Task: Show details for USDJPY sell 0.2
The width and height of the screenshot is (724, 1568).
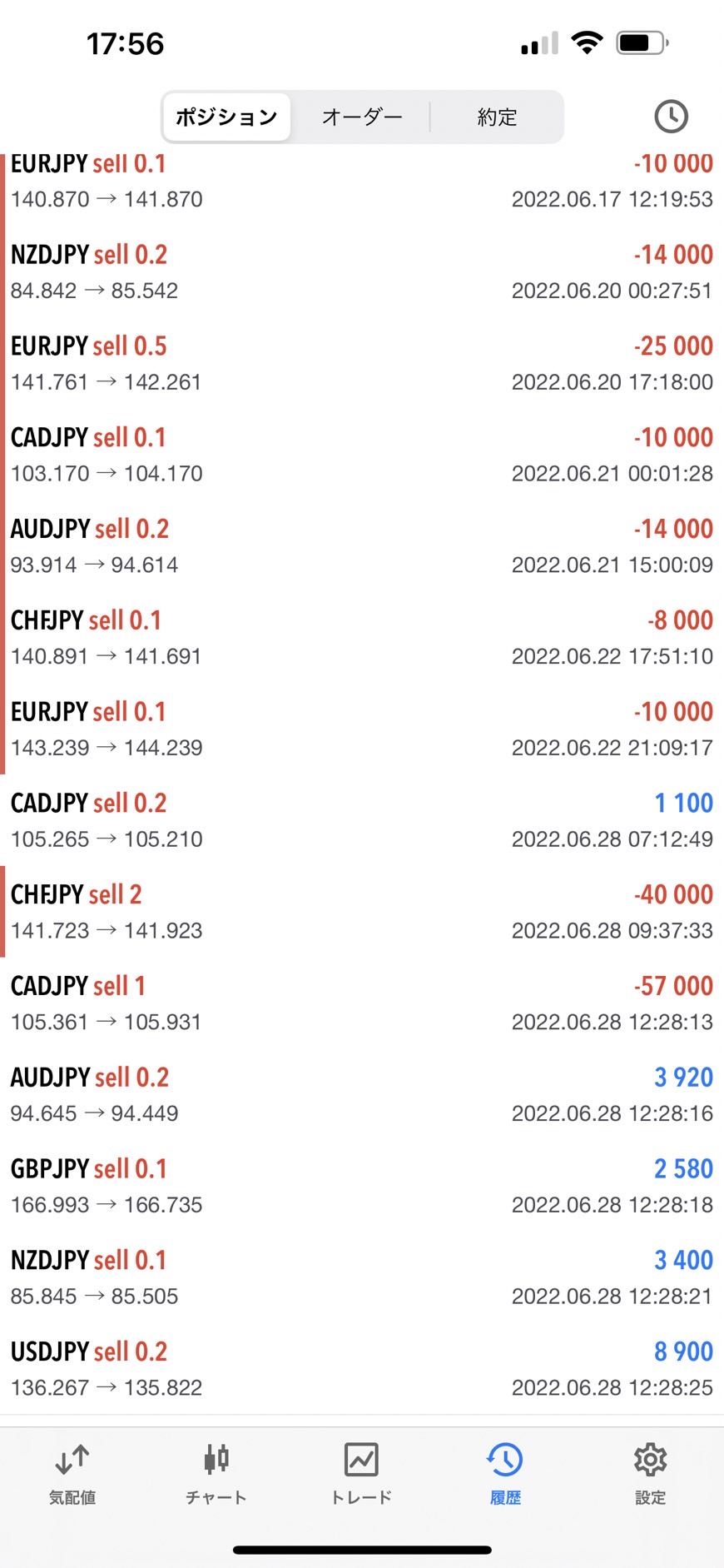Action: click(362, 1369)
